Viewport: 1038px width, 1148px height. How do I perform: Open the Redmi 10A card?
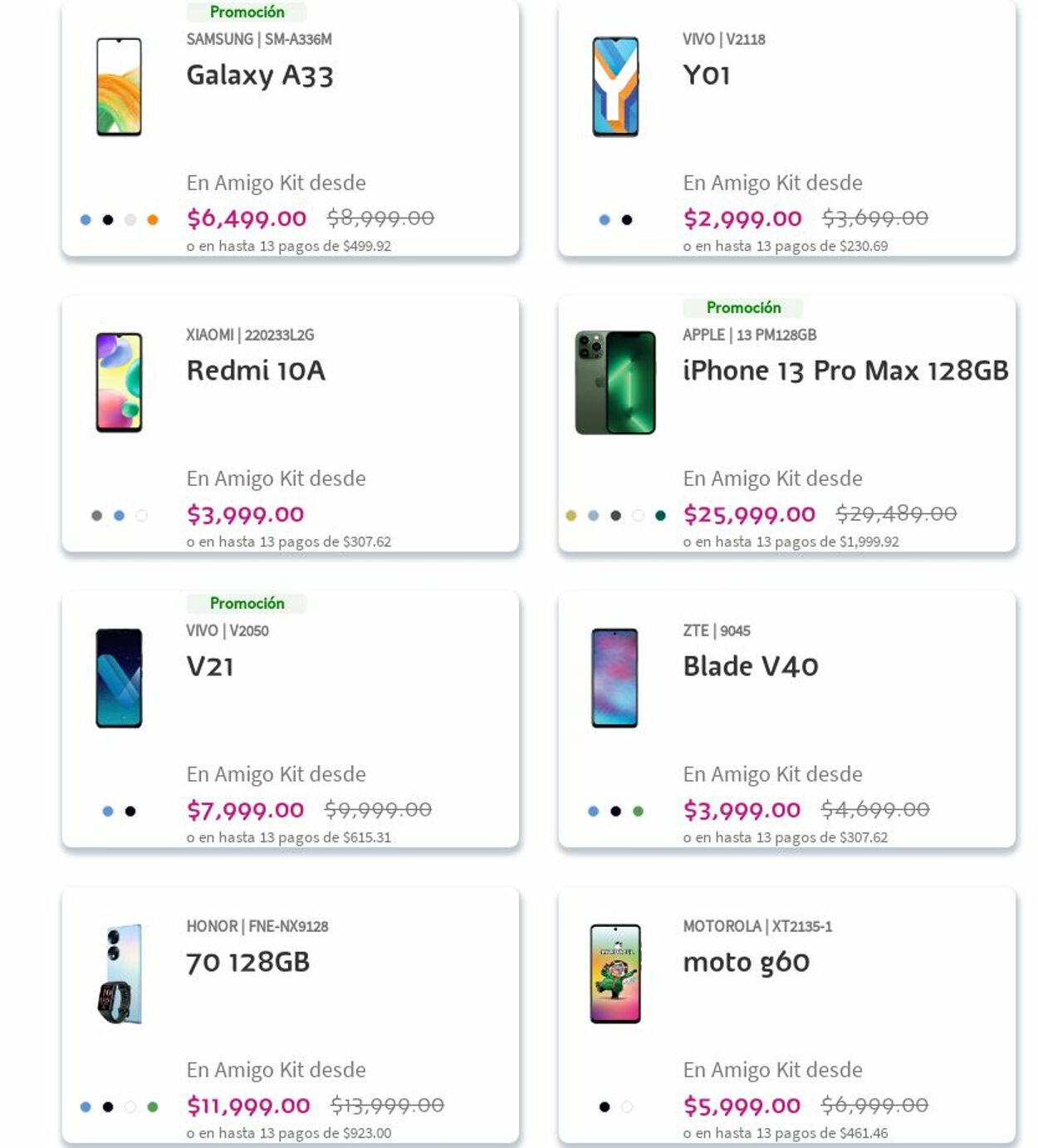[256, 370]
